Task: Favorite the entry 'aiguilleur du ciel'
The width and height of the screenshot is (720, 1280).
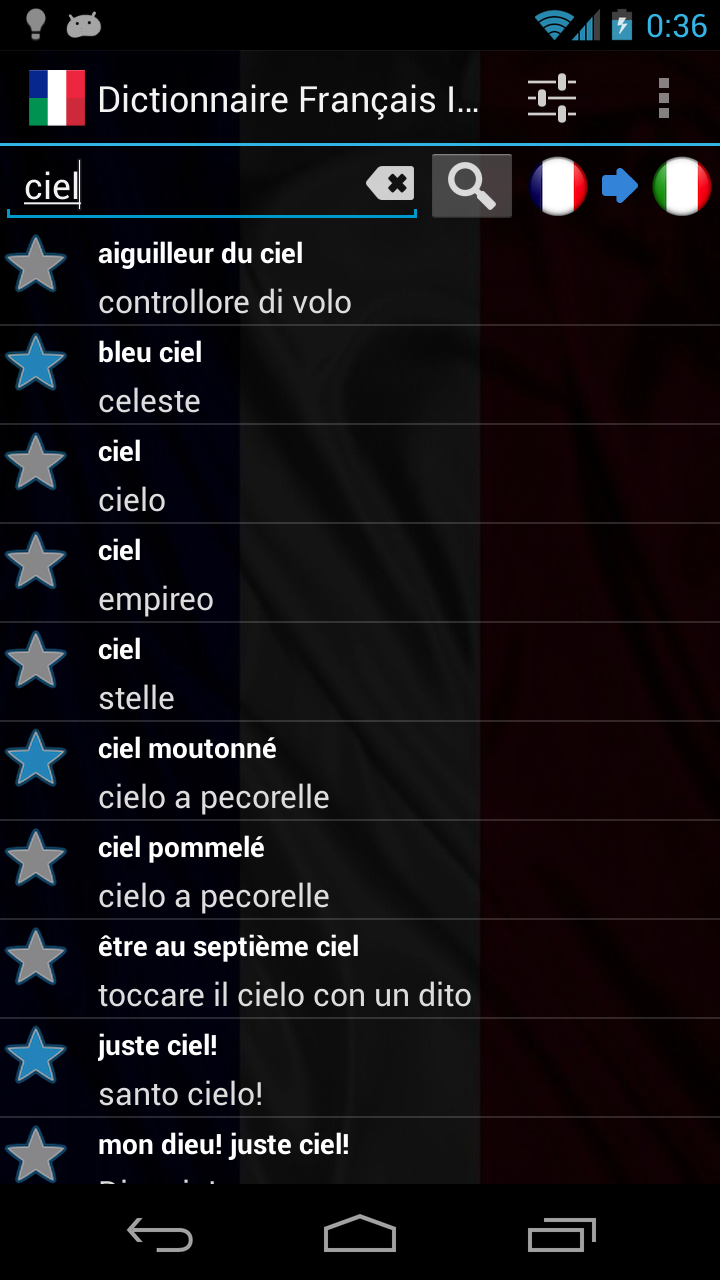Action: coord(36,264)
